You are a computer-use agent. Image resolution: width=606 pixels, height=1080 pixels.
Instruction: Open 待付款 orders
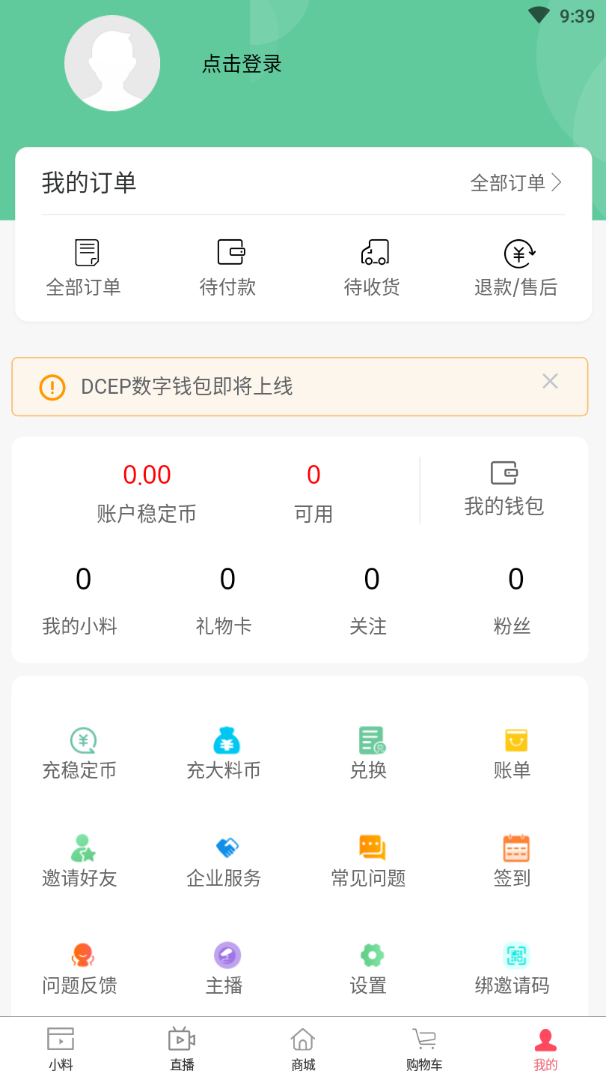pos(229,268)
